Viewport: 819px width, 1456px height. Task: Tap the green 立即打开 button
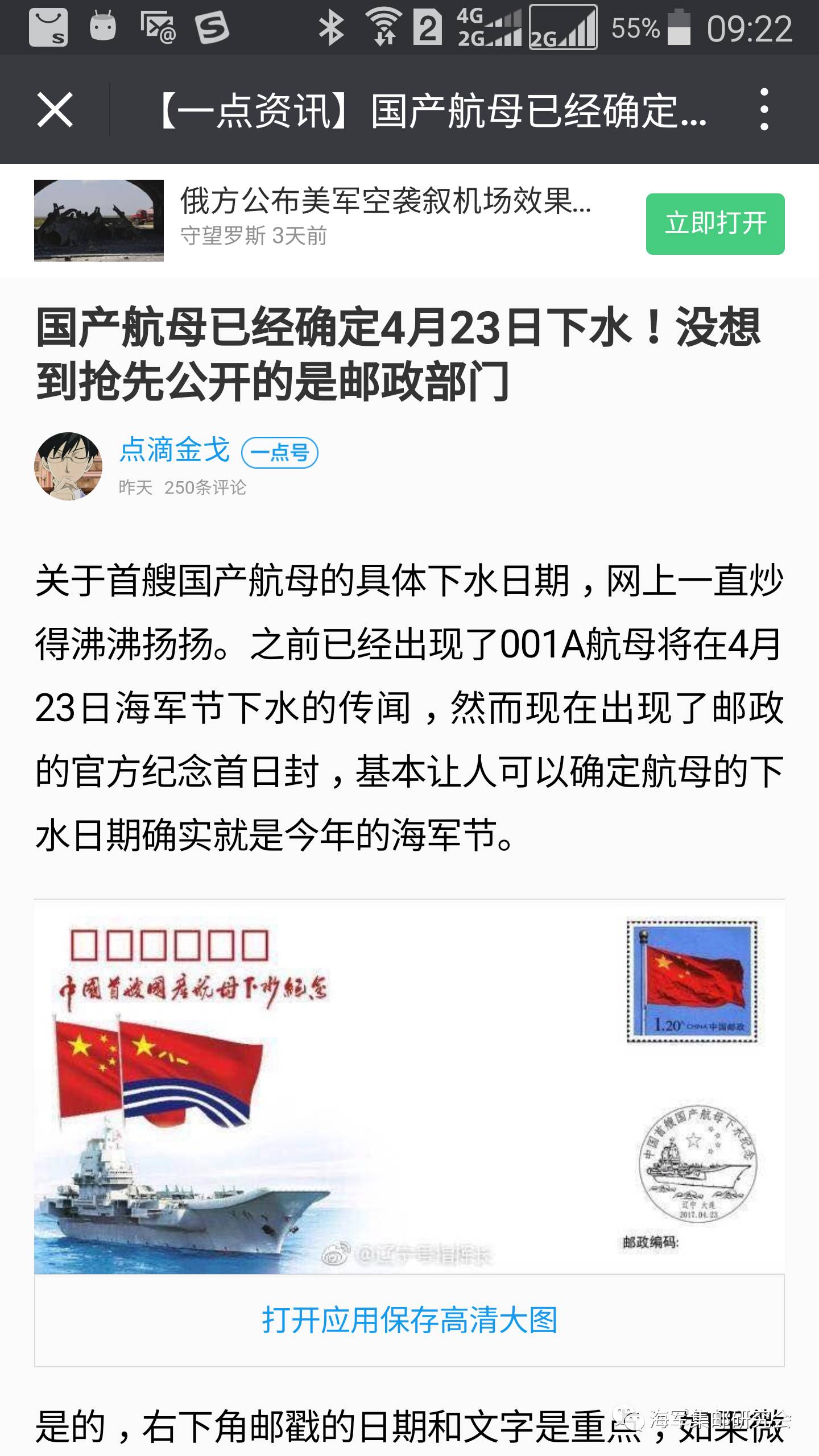click(x=715, y=224)
